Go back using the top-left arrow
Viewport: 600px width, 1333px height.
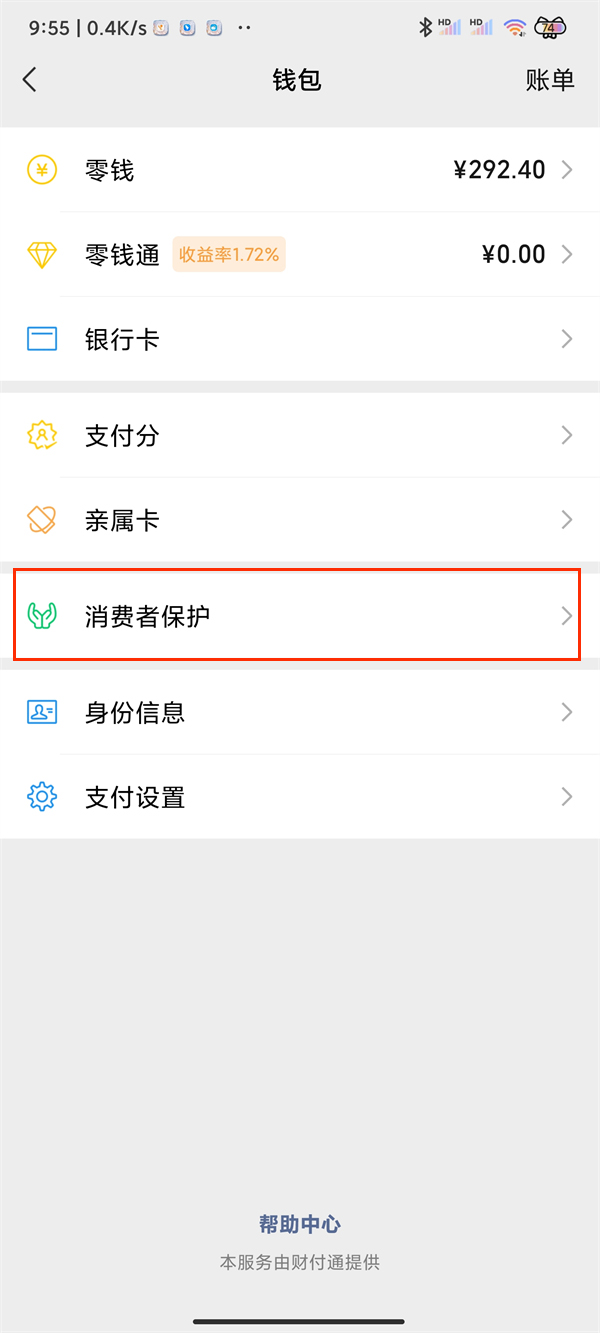pyautogui.click(x=30, y=80)
